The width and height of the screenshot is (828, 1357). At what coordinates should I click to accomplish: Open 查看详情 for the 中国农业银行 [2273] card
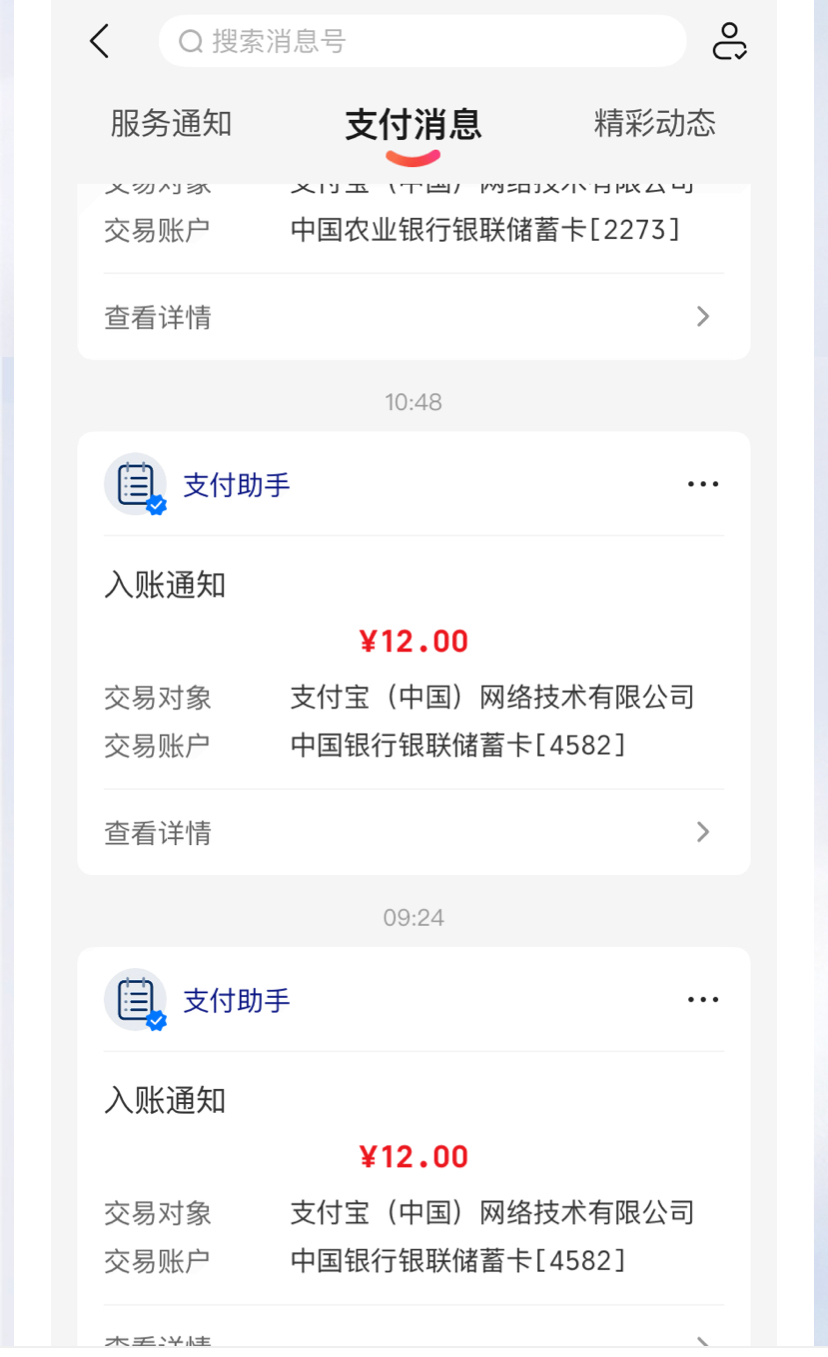(x=413, y=317)
